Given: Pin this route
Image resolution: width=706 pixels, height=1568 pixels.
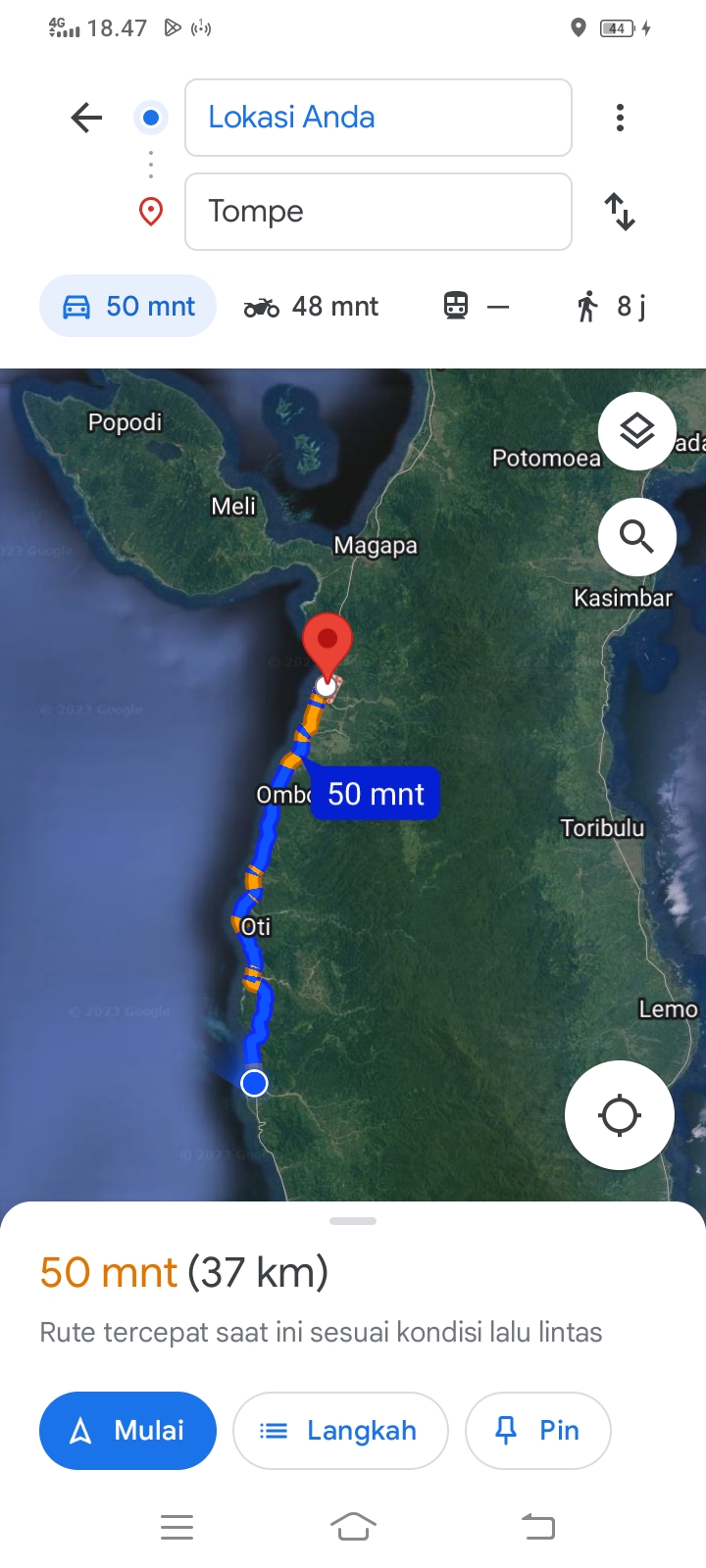Looking at the screenshot, I should [x=538, y=1431].
